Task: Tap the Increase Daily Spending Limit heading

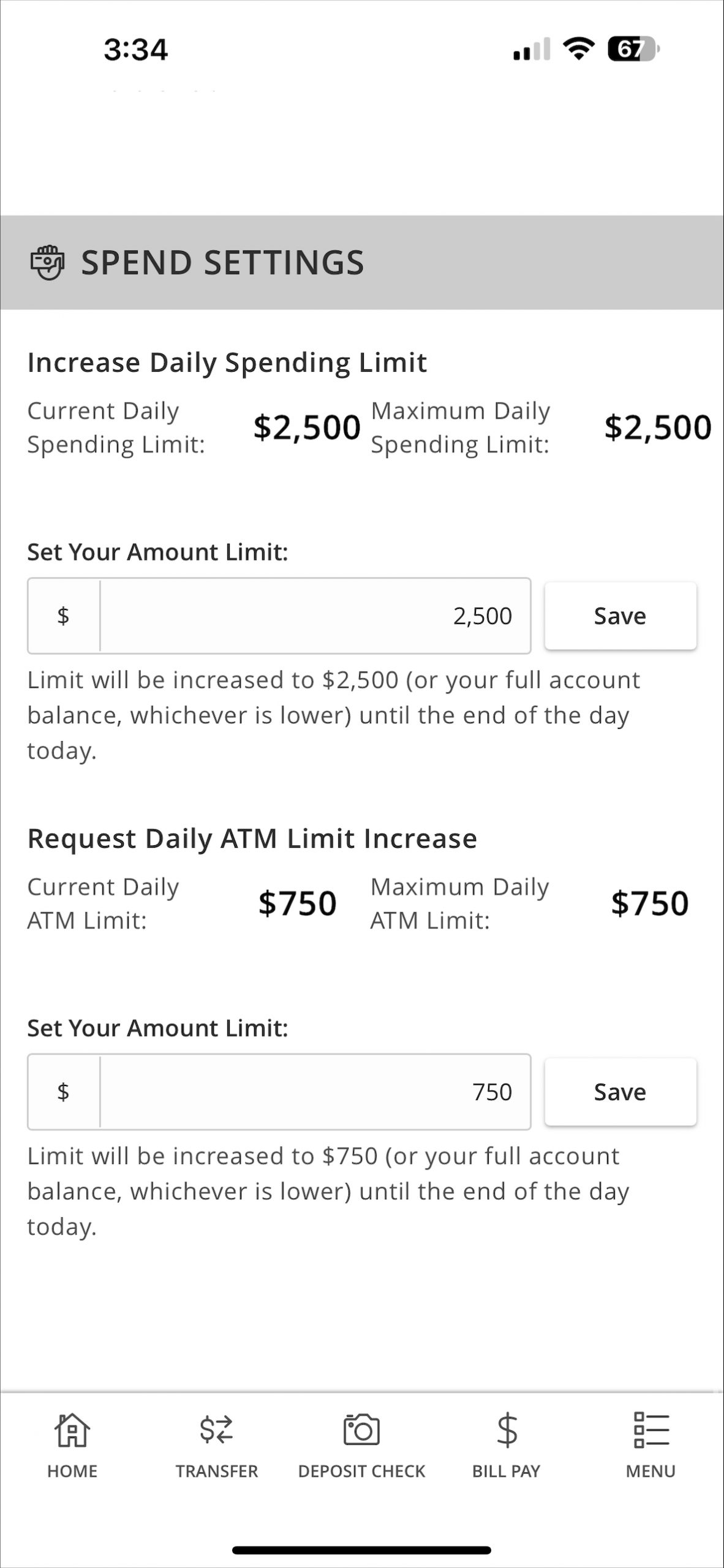Action: 227,362
